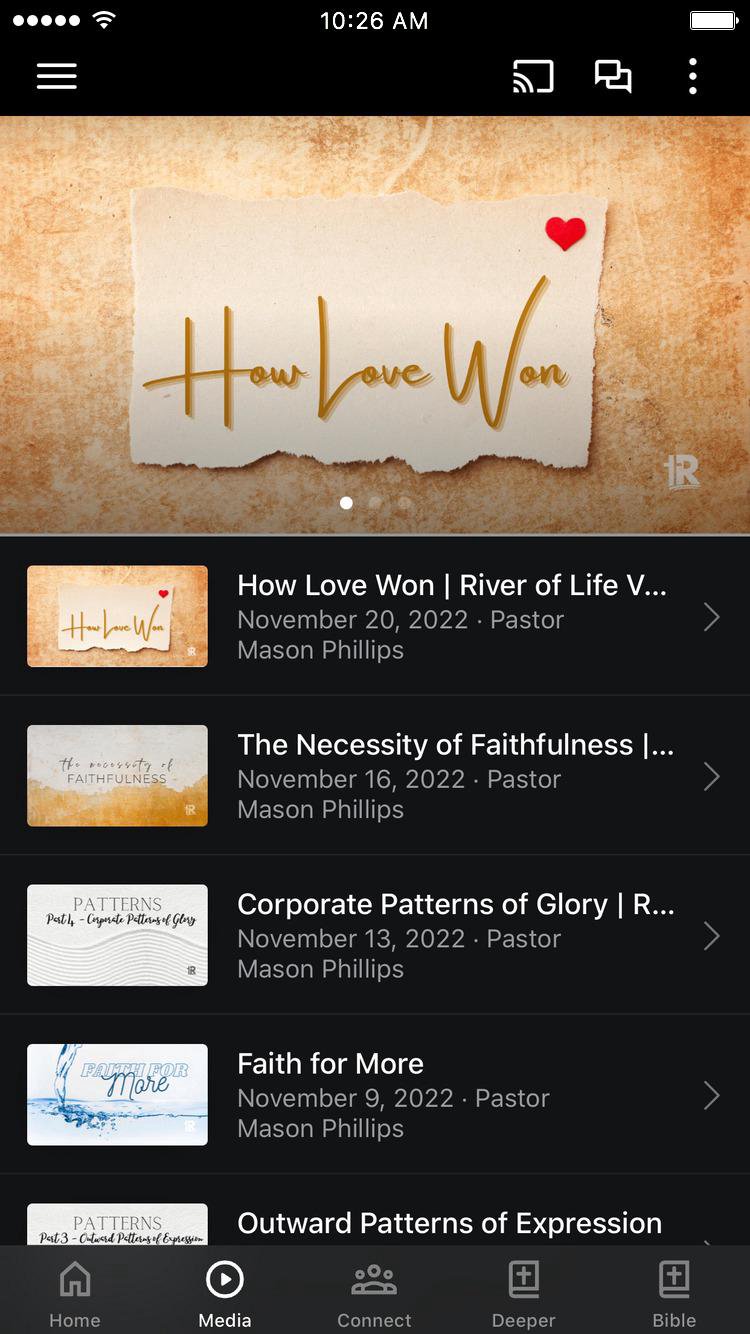Open the Faith for More sermon
The height and width of the screenshot is (1334, 750).
375,1095
